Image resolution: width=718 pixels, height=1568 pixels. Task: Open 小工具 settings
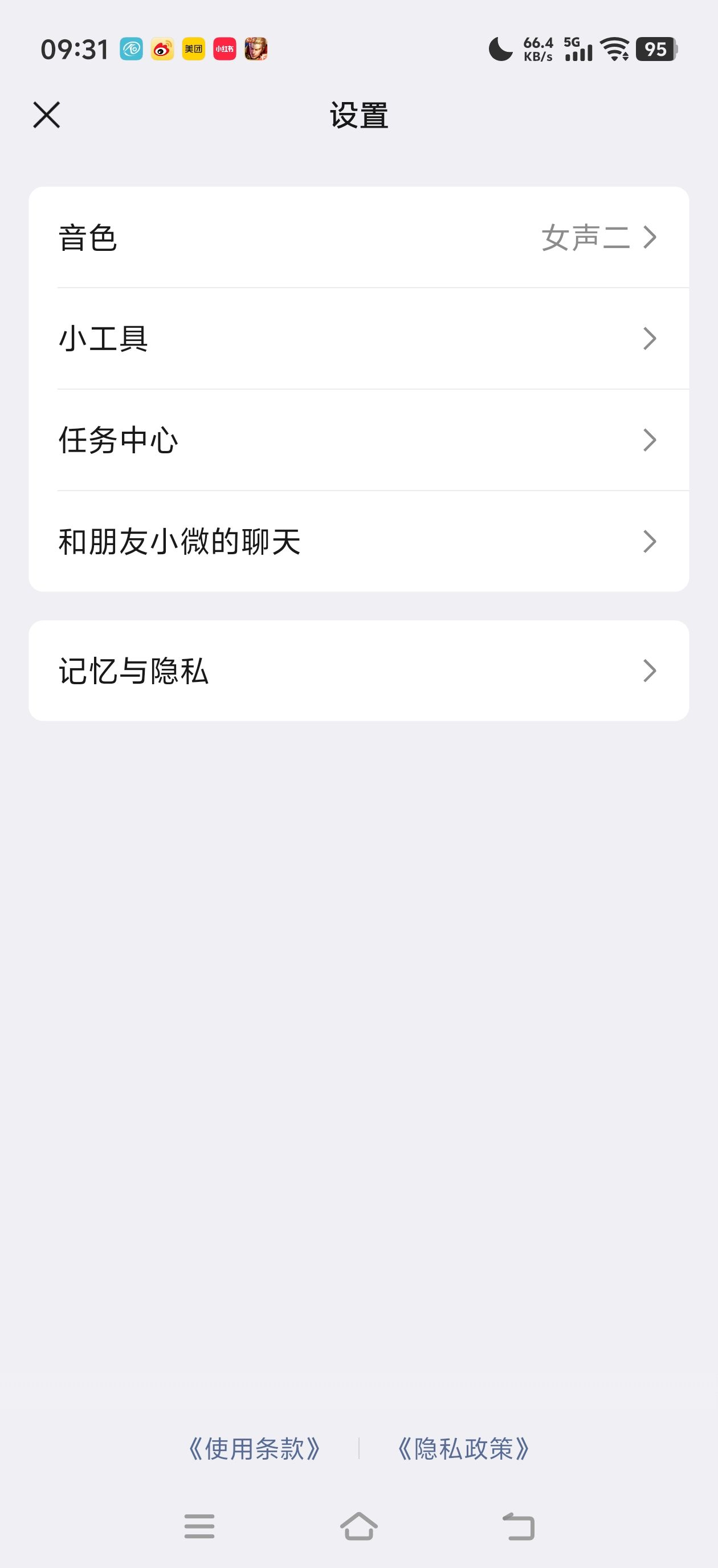(x=359, y=339)
